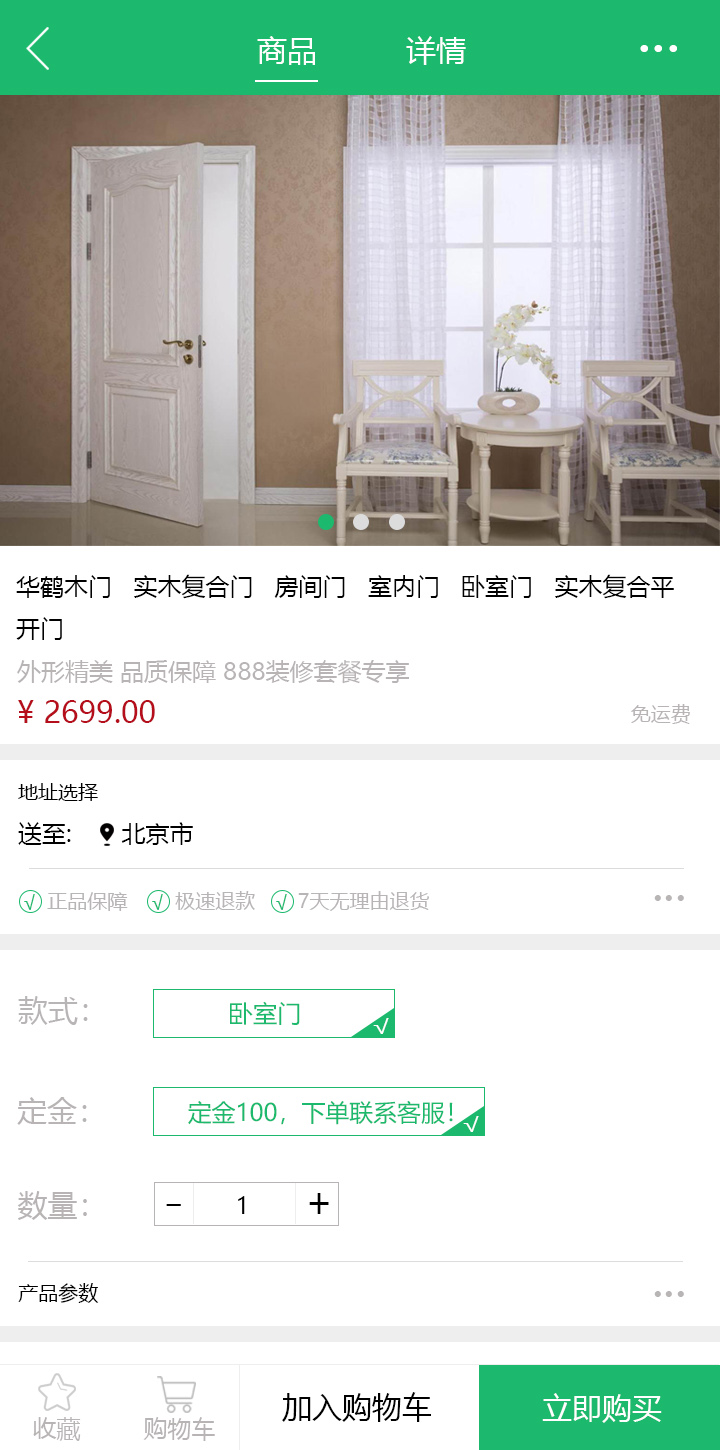Decrease quantity with the minus button
Image resolution: width=720 pixels, height=1450 pixels.
[x=174, y=1204]
